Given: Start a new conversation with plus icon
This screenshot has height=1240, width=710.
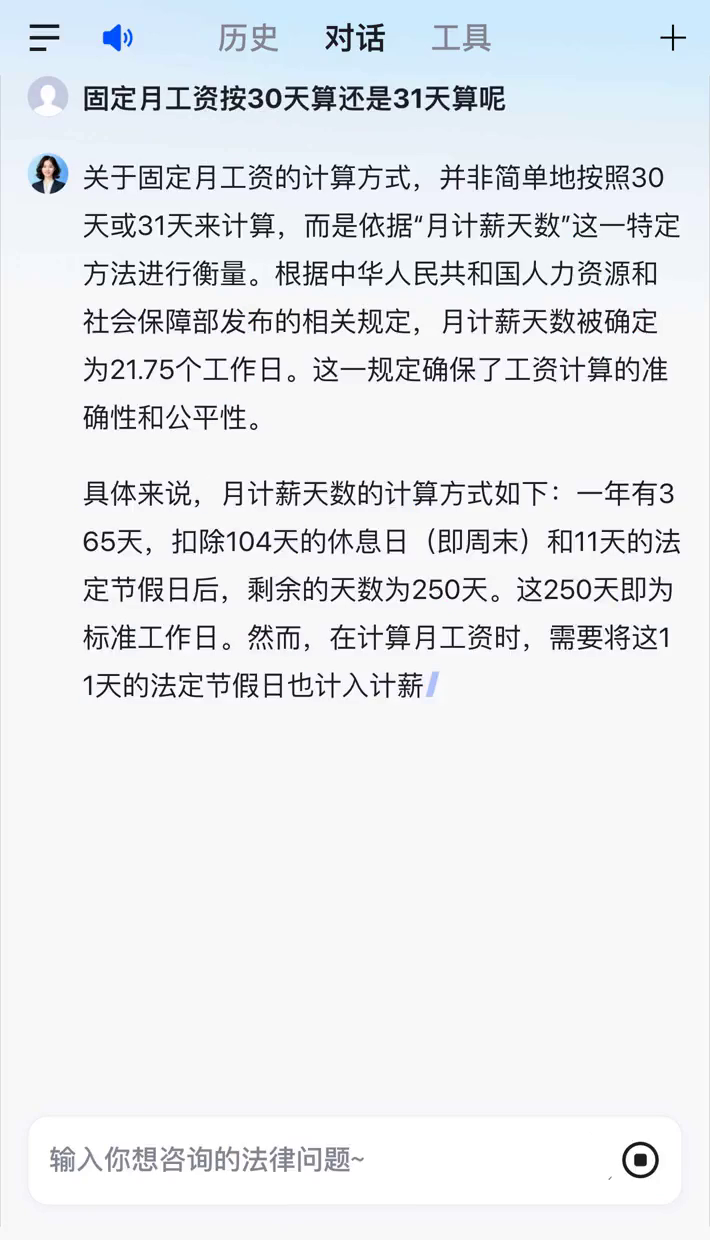Looking at the screenshot, I should point(673,38).
